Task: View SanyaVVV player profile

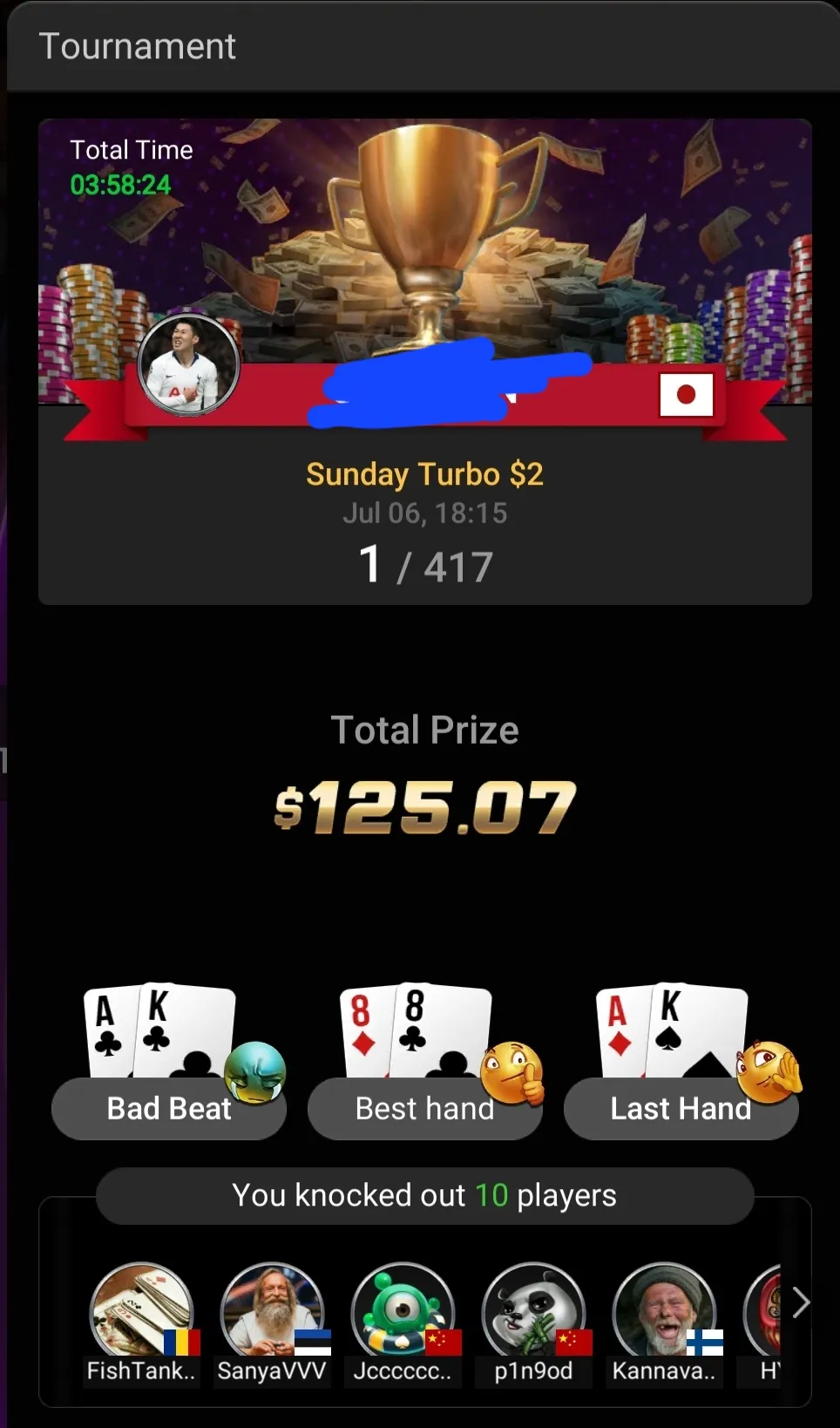Action: [272, 1312]
